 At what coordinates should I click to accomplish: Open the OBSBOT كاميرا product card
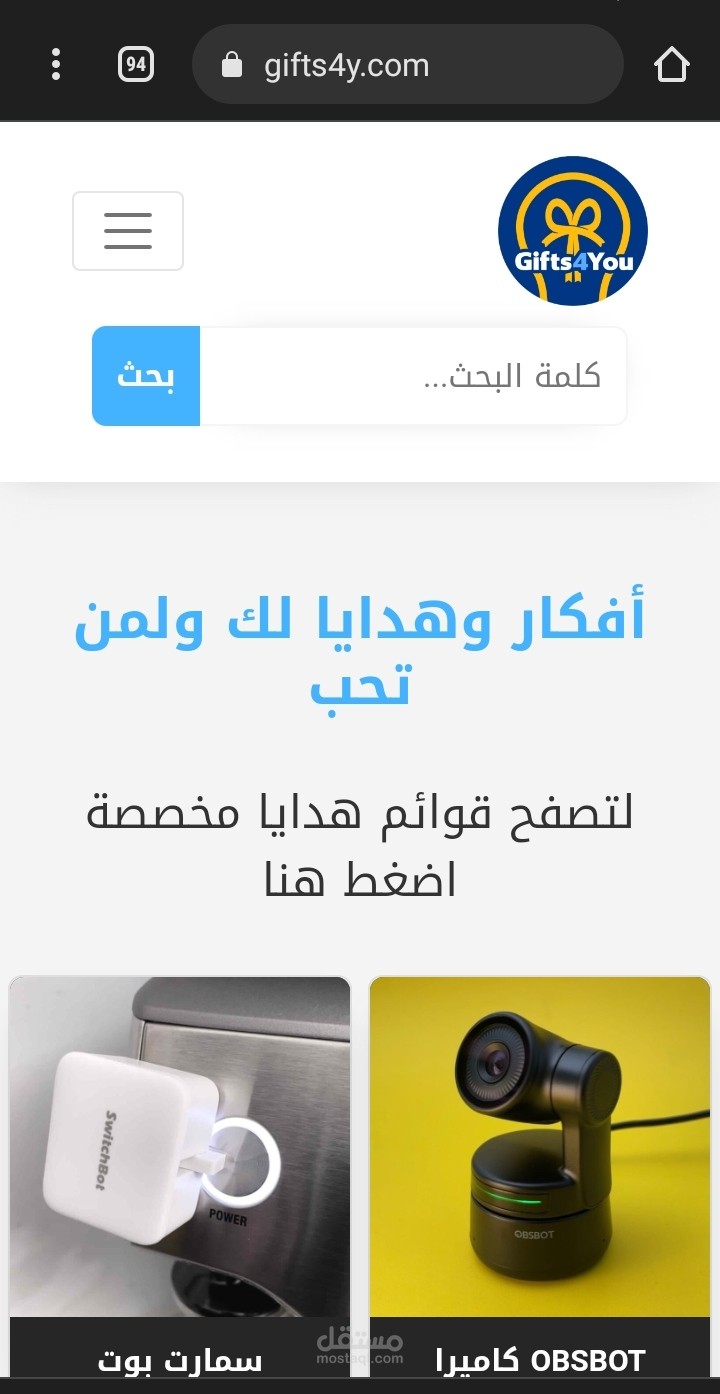point(540,1179)
